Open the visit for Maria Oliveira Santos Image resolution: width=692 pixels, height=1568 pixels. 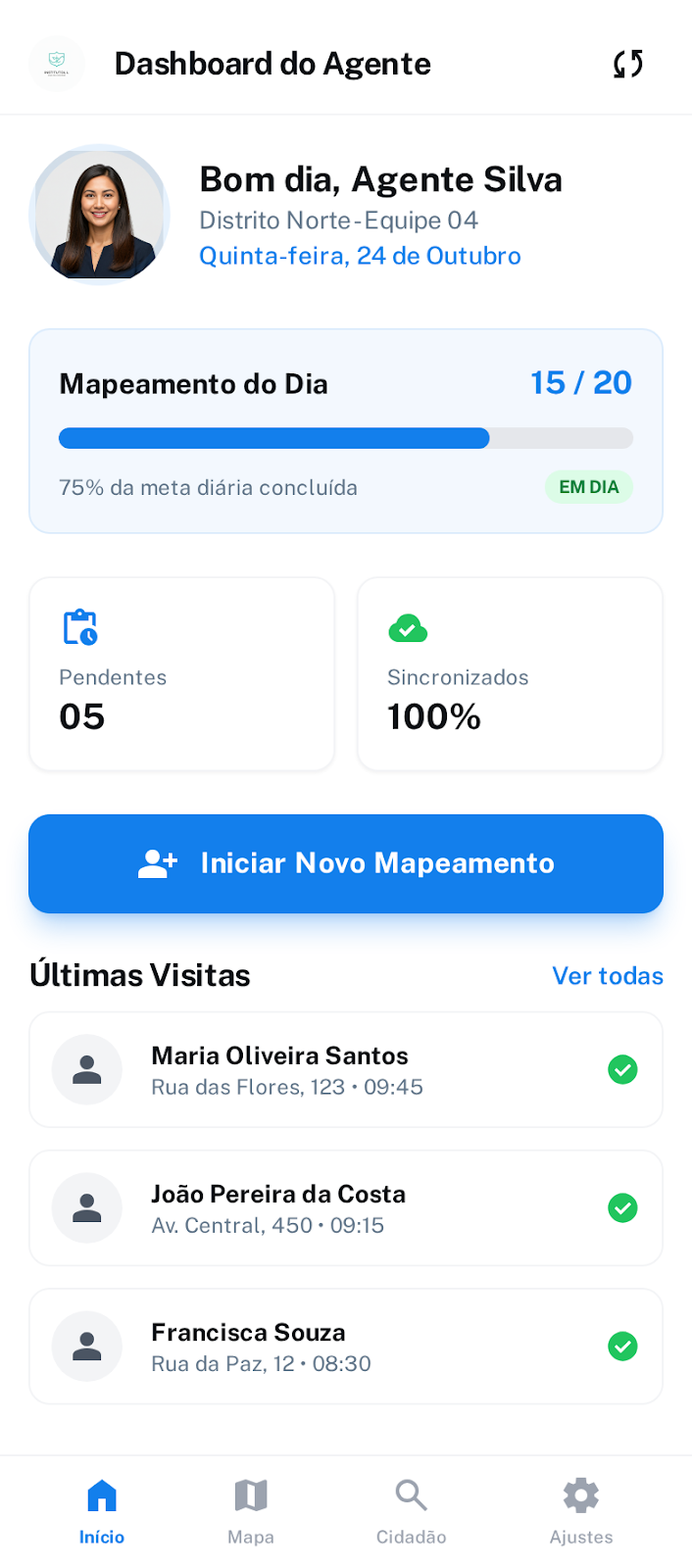pyautogui.click(x=346, y=1070)
